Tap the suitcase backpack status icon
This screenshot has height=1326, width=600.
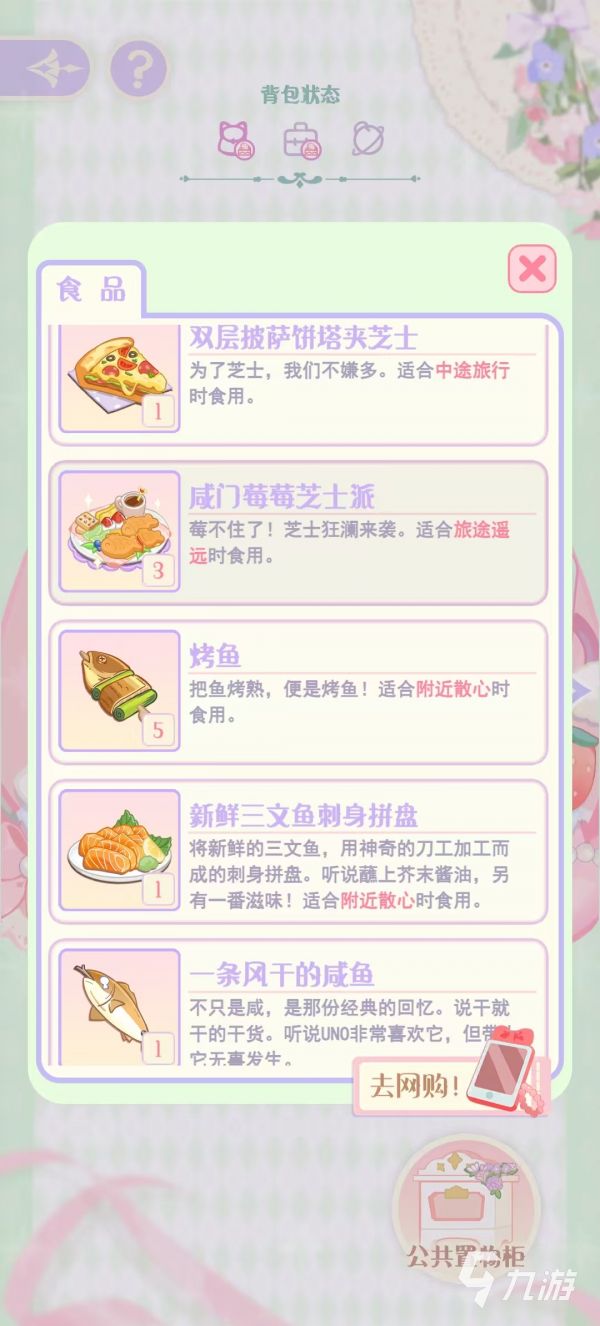[x=301, y=139]
